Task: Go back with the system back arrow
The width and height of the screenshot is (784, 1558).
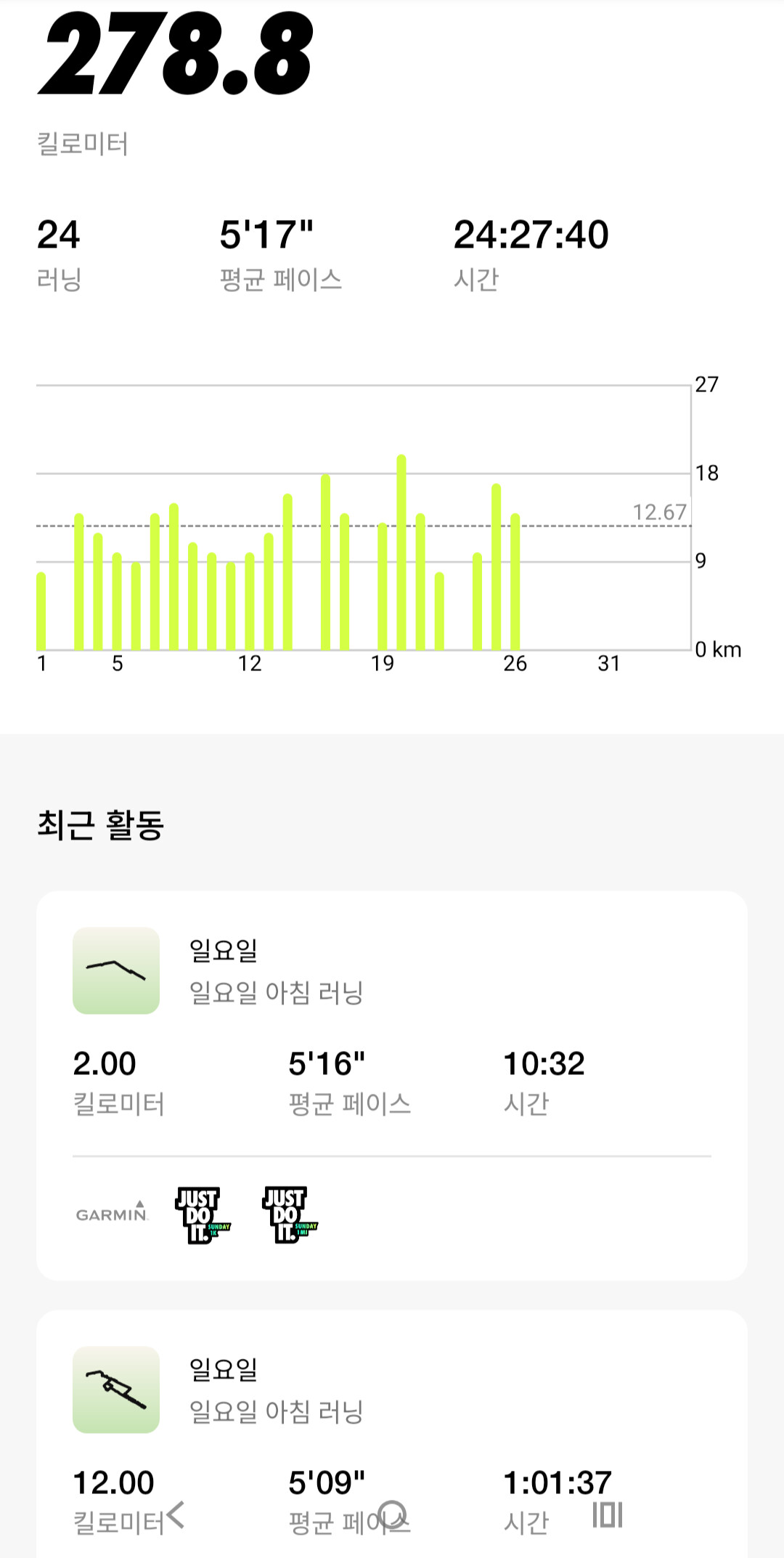Action: (x=176, y=1515)
